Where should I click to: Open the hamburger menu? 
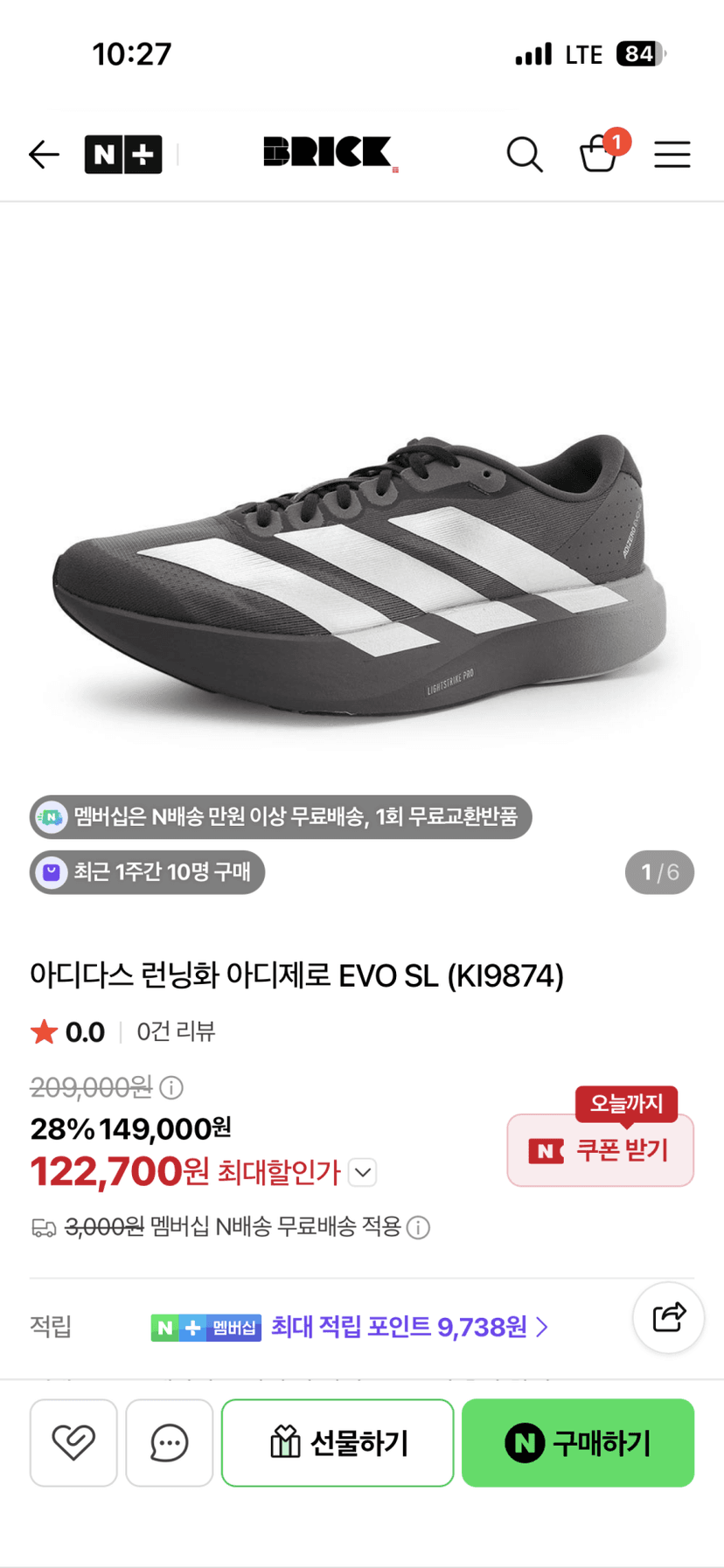(x=672, y=155)
